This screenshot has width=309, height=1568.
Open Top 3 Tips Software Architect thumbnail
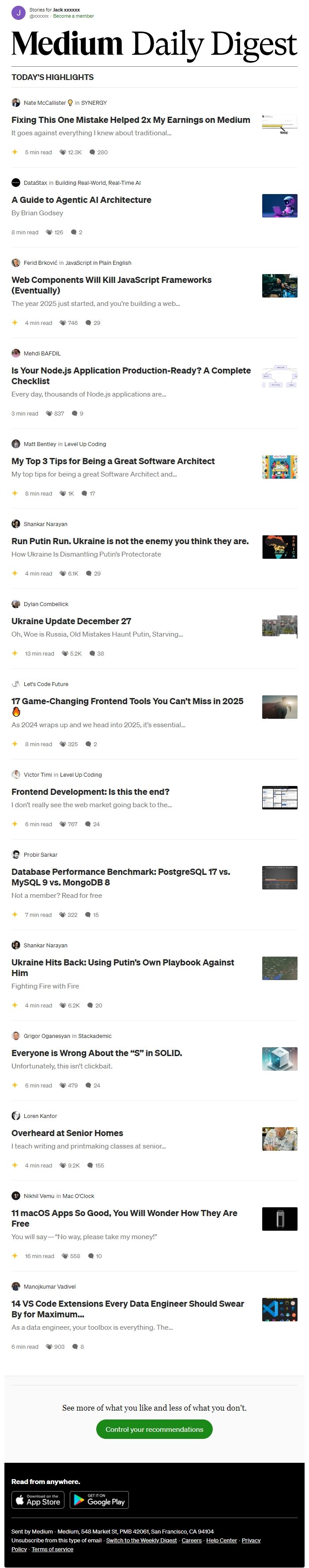point(279,467)
